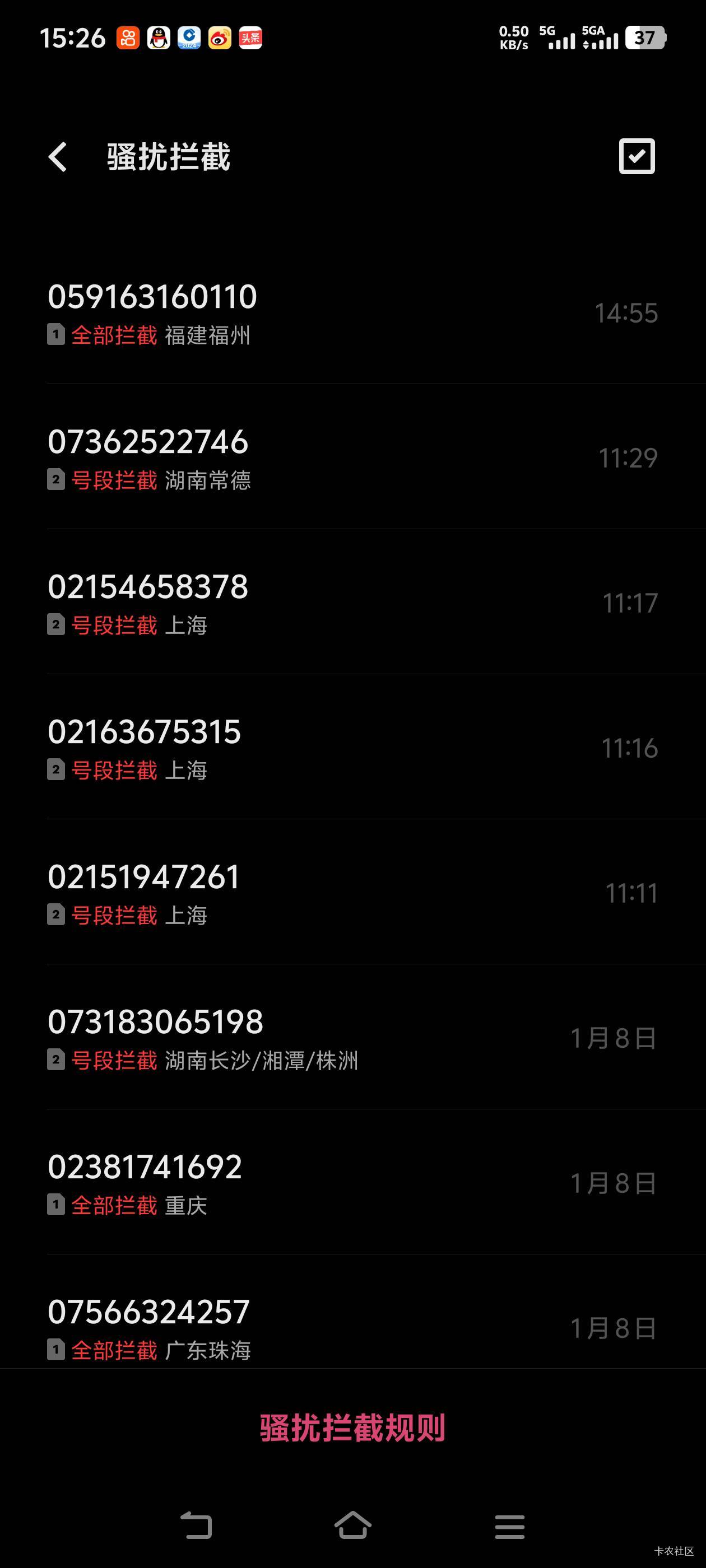Open 骚扰拦截规则 settings
This screenshot has width=706, height=1568.
[x=352, y=1428]
